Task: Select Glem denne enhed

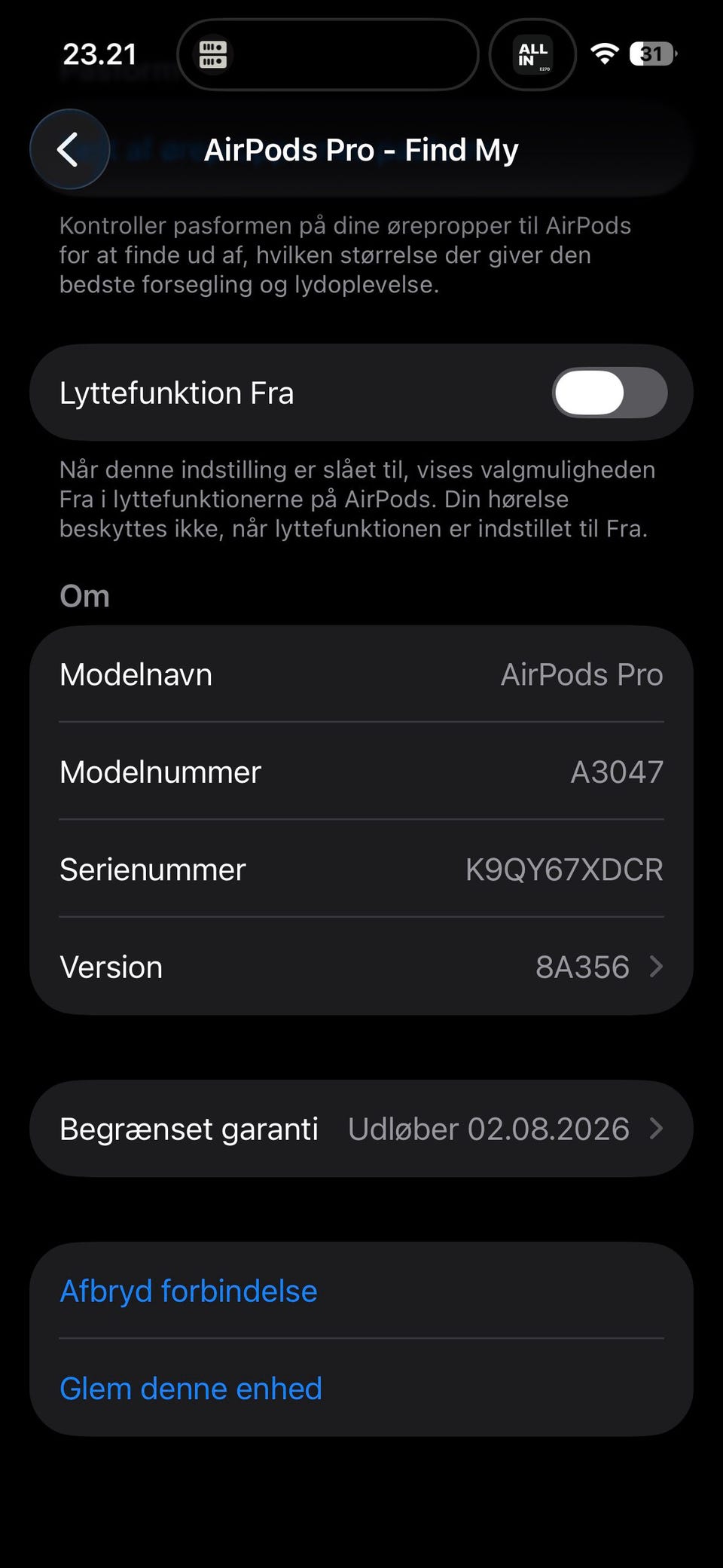Action: (x=191, y=1388)
